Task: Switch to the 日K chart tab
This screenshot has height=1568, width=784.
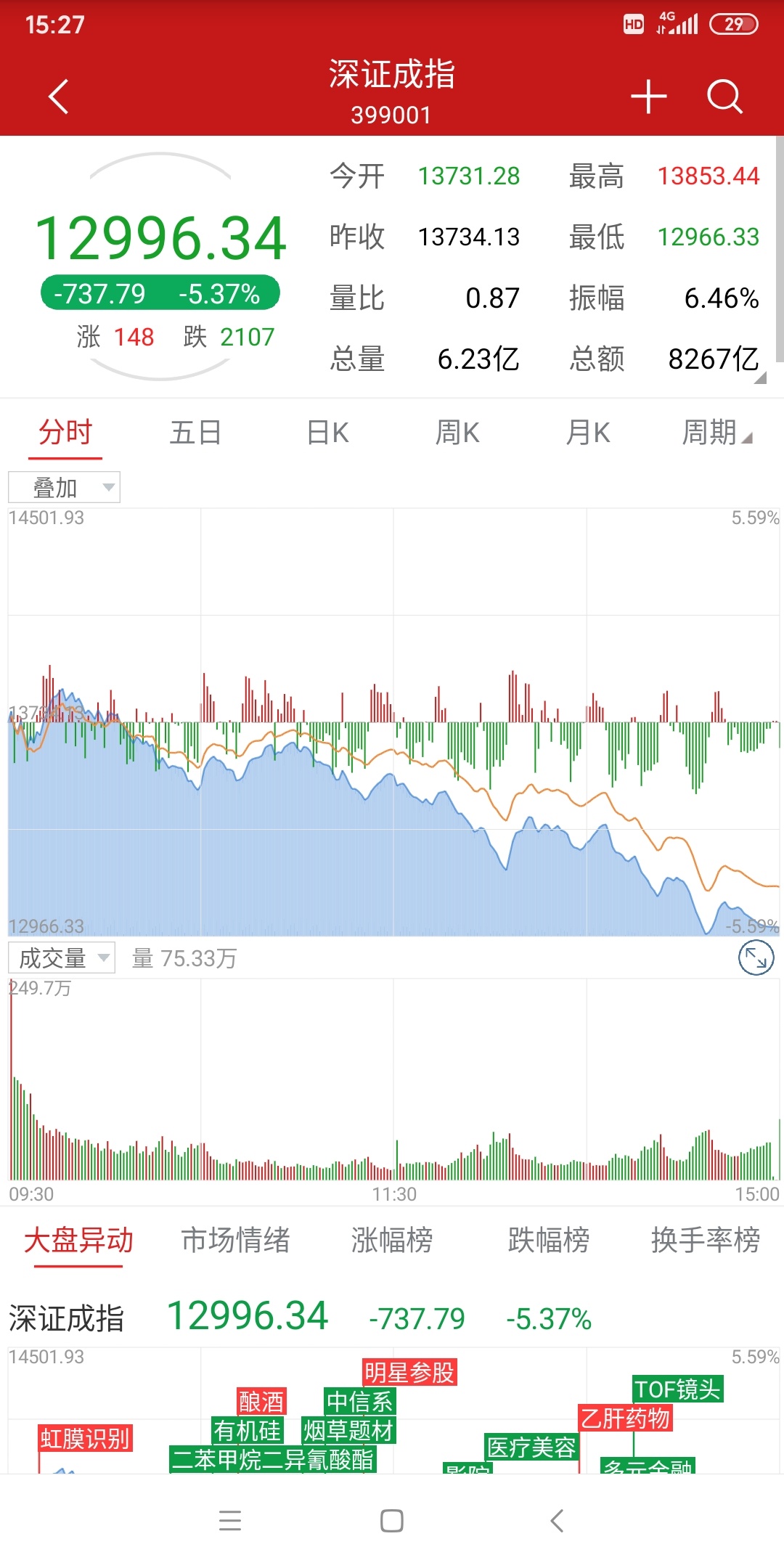Action: [x=327, y=433]
